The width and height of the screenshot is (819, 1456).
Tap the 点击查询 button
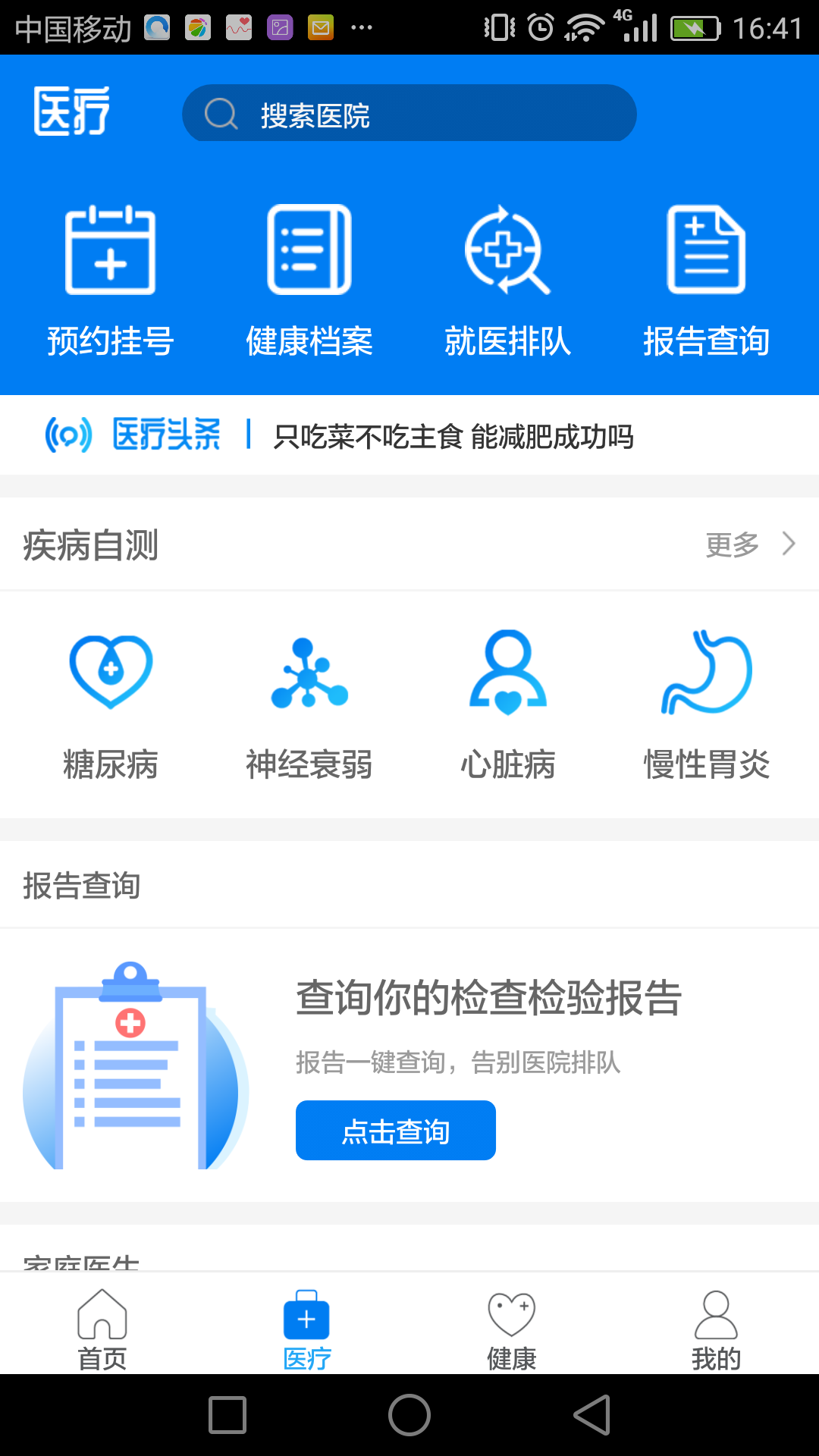[x=395, y=1130]
